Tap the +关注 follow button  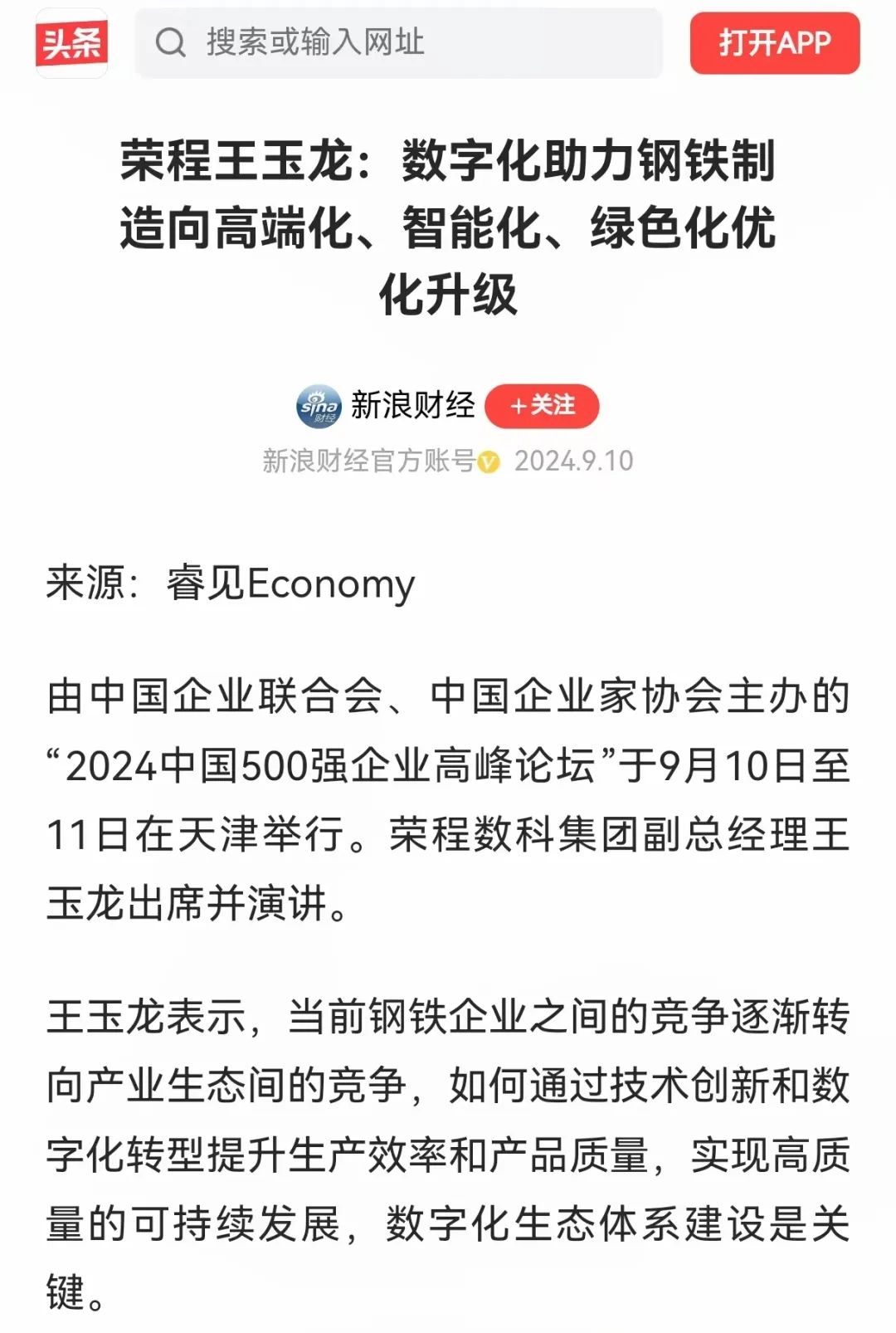(x=543, y=405)
